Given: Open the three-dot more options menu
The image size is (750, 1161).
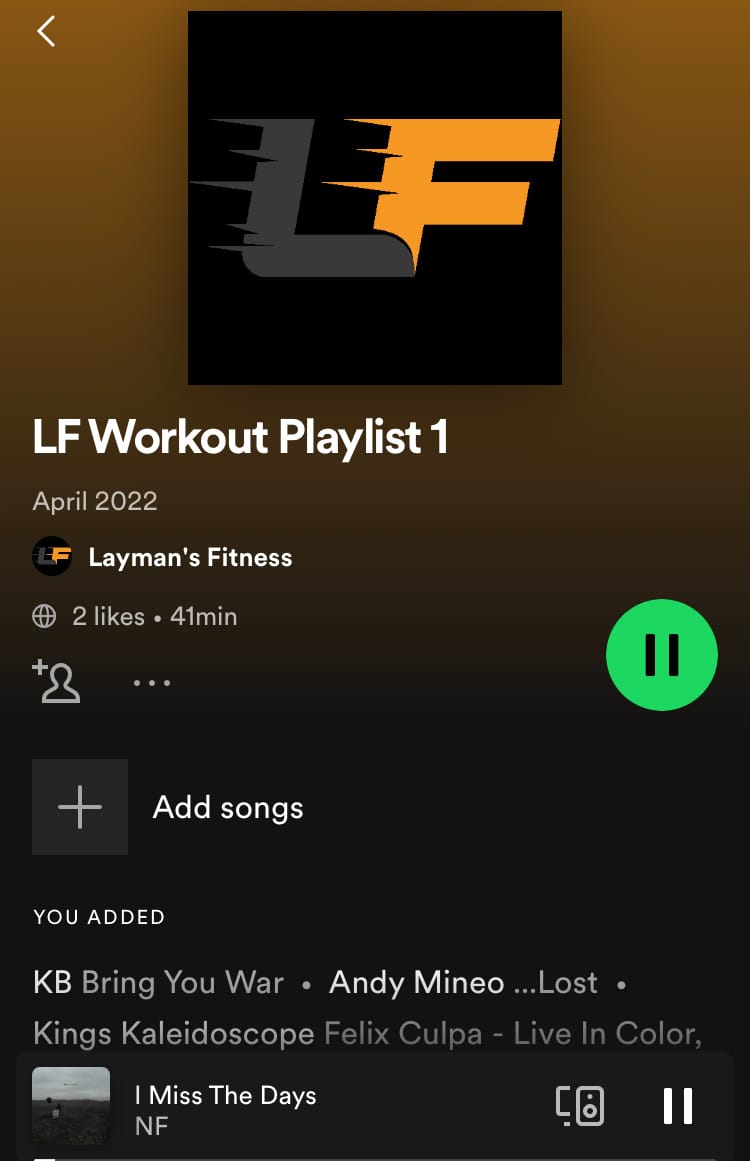Looking at the screenshot, I should point(152,683).
